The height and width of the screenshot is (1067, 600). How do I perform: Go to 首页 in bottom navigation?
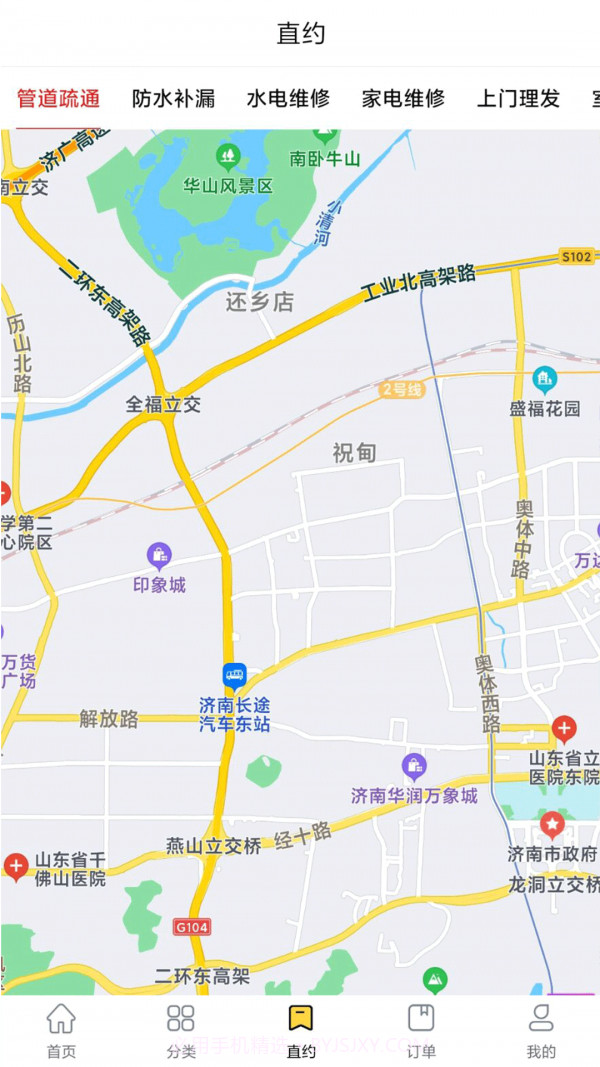61,1031
